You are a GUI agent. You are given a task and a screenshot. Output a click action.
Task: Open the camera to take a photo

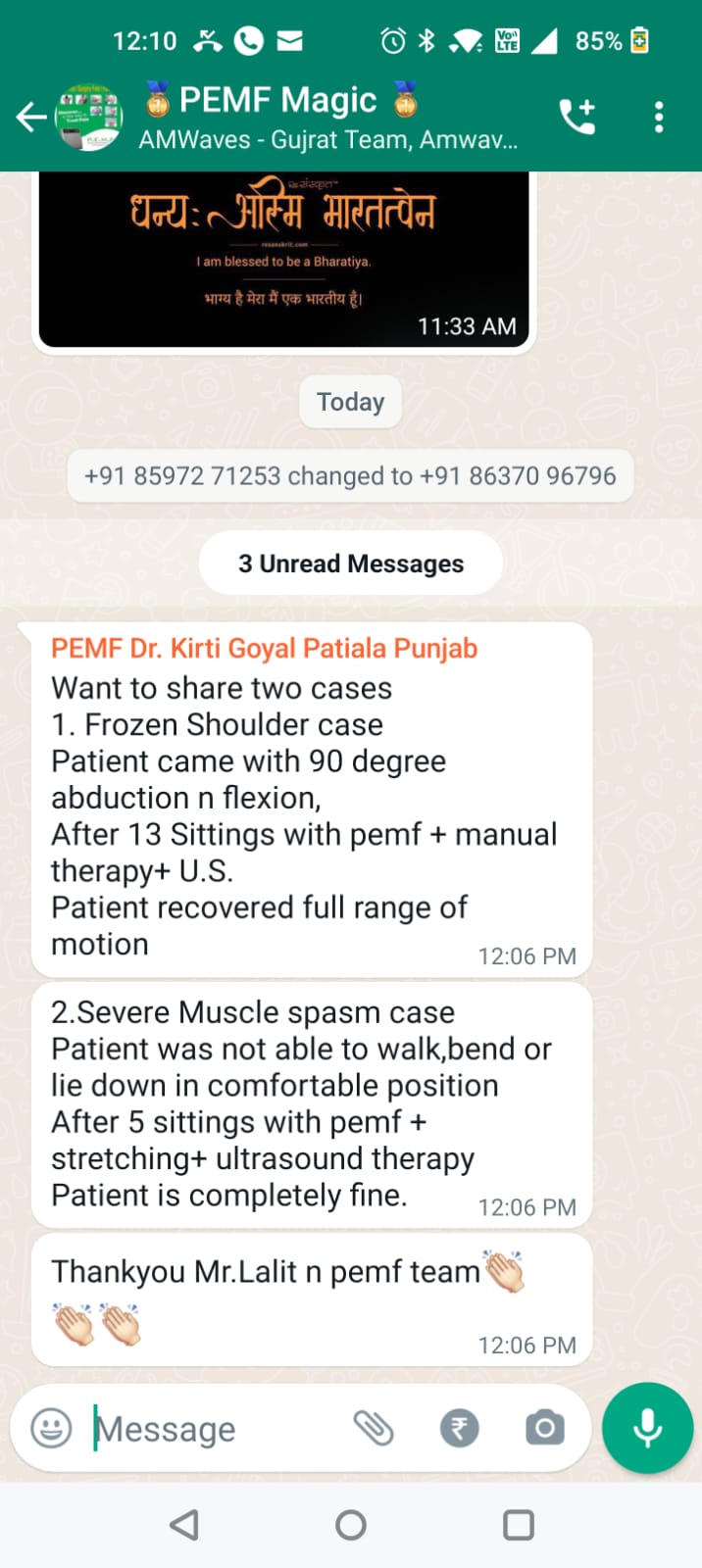(x=544, y=1428)
